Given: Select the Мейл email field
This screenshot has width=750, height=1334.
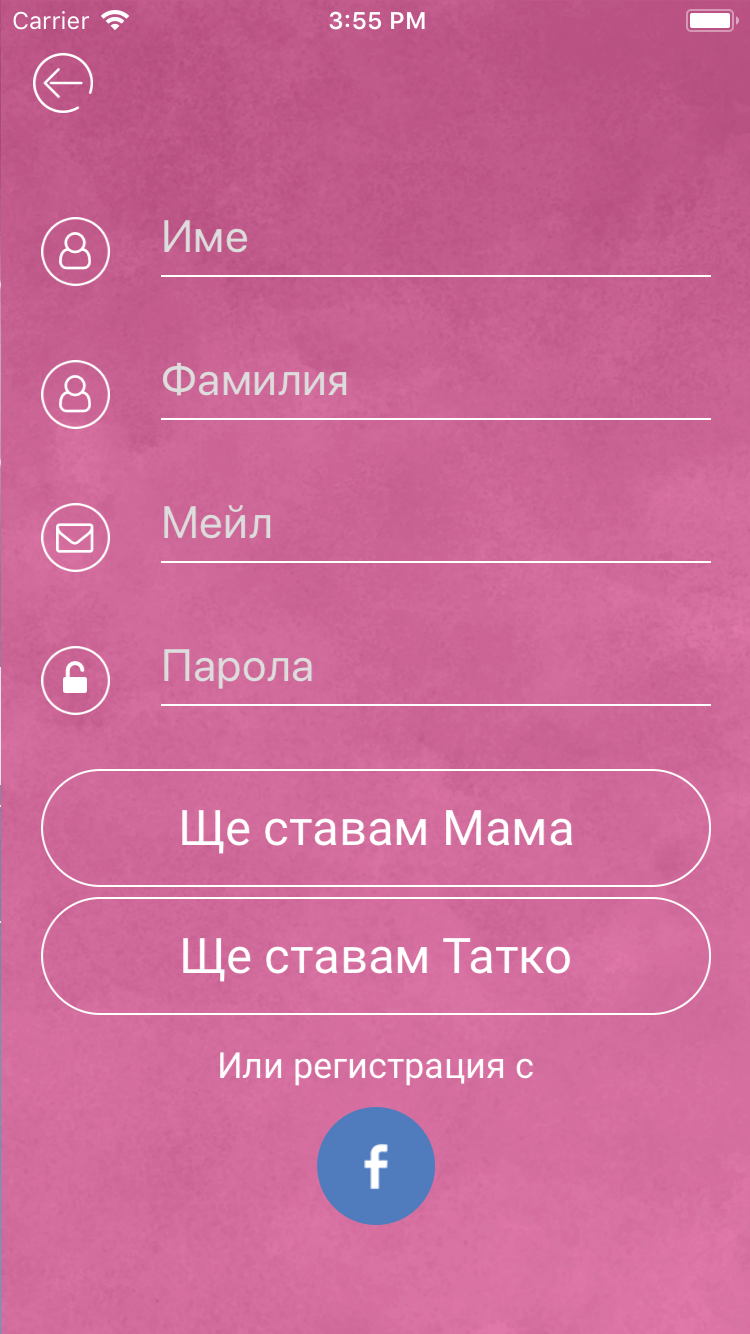Looking at the screenshot, I should (x=436, y=525).
